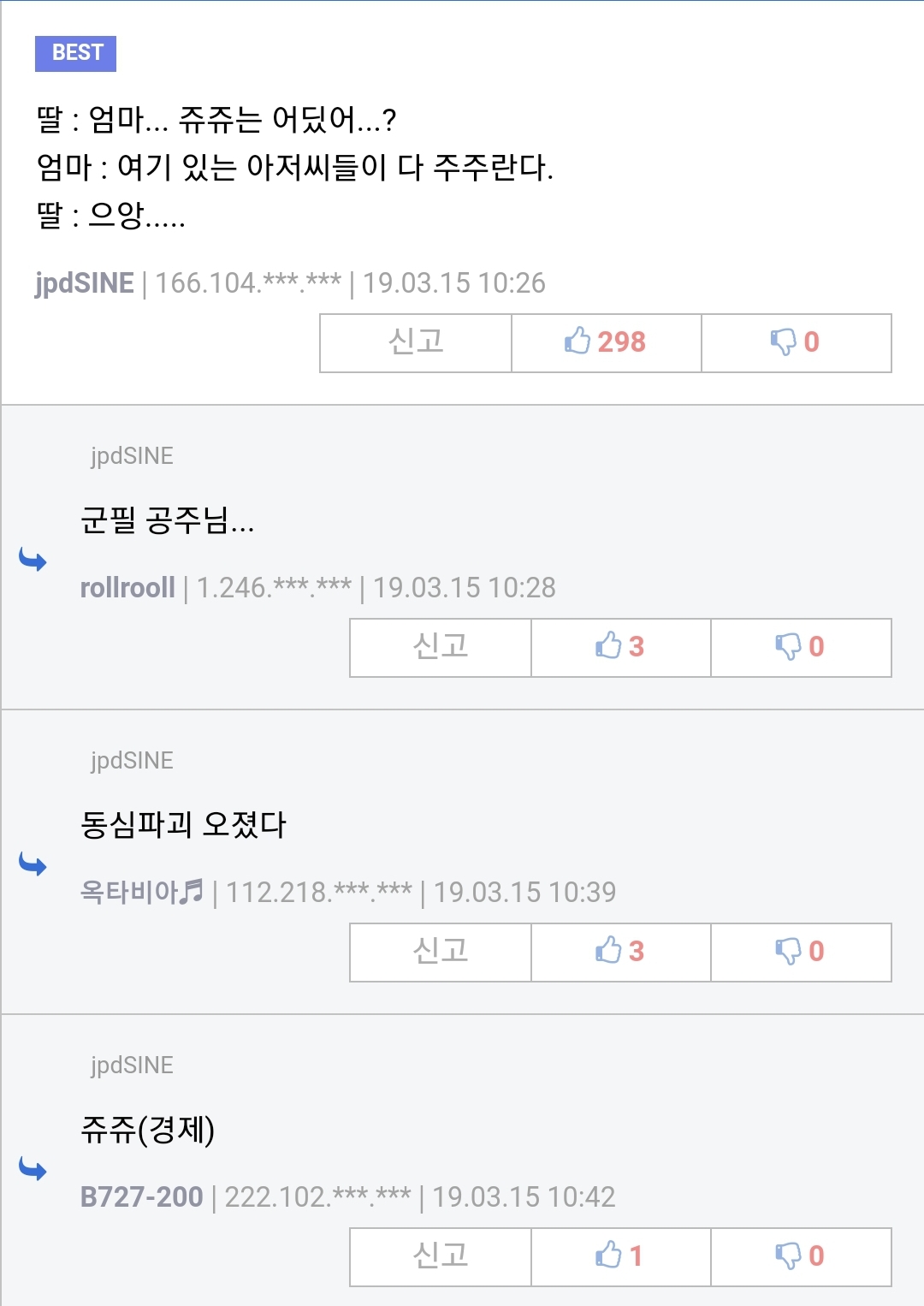924x1306 pixels.
Task: Upvote rollrooll's reply
Action: pos(621,648)
